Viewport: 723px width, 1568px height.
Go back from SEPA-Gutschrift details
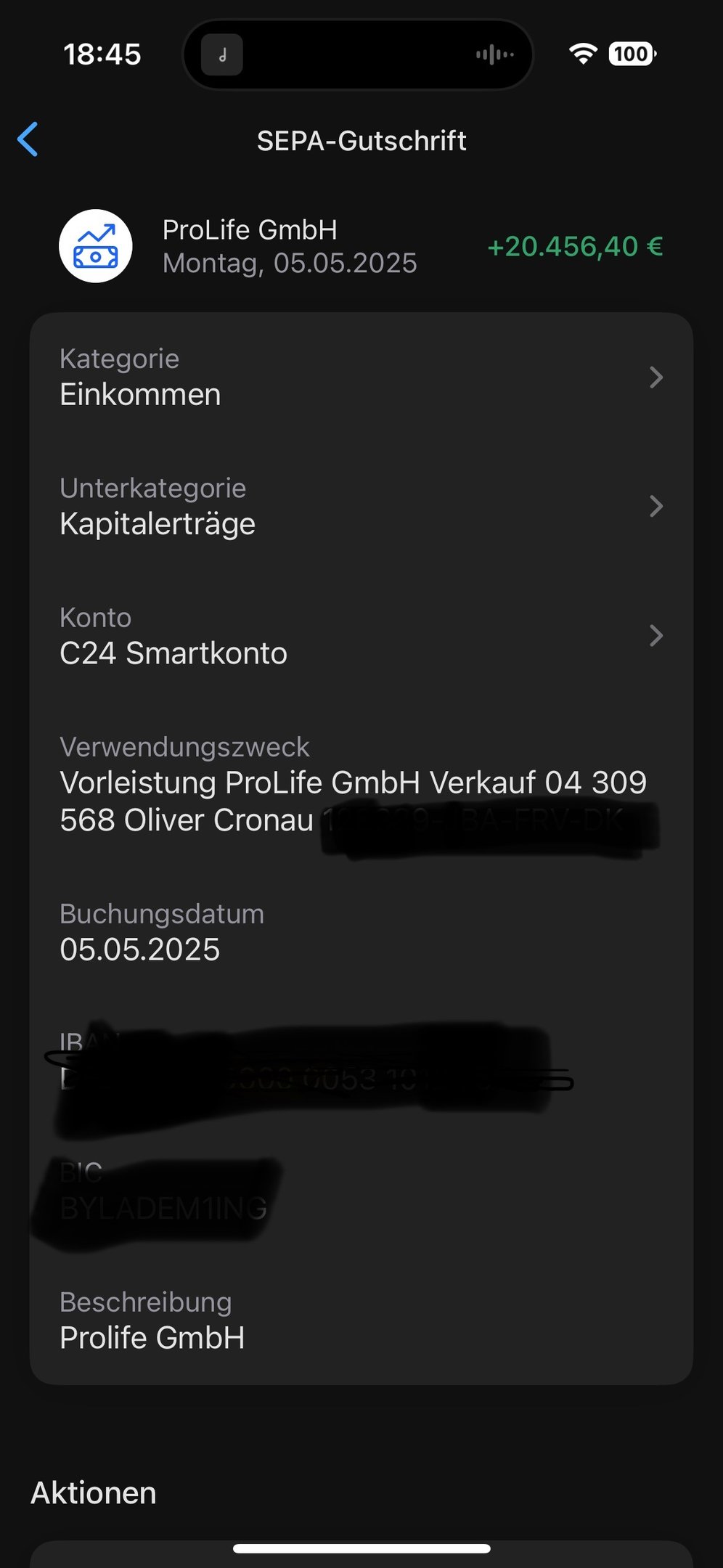coord(28,139)
